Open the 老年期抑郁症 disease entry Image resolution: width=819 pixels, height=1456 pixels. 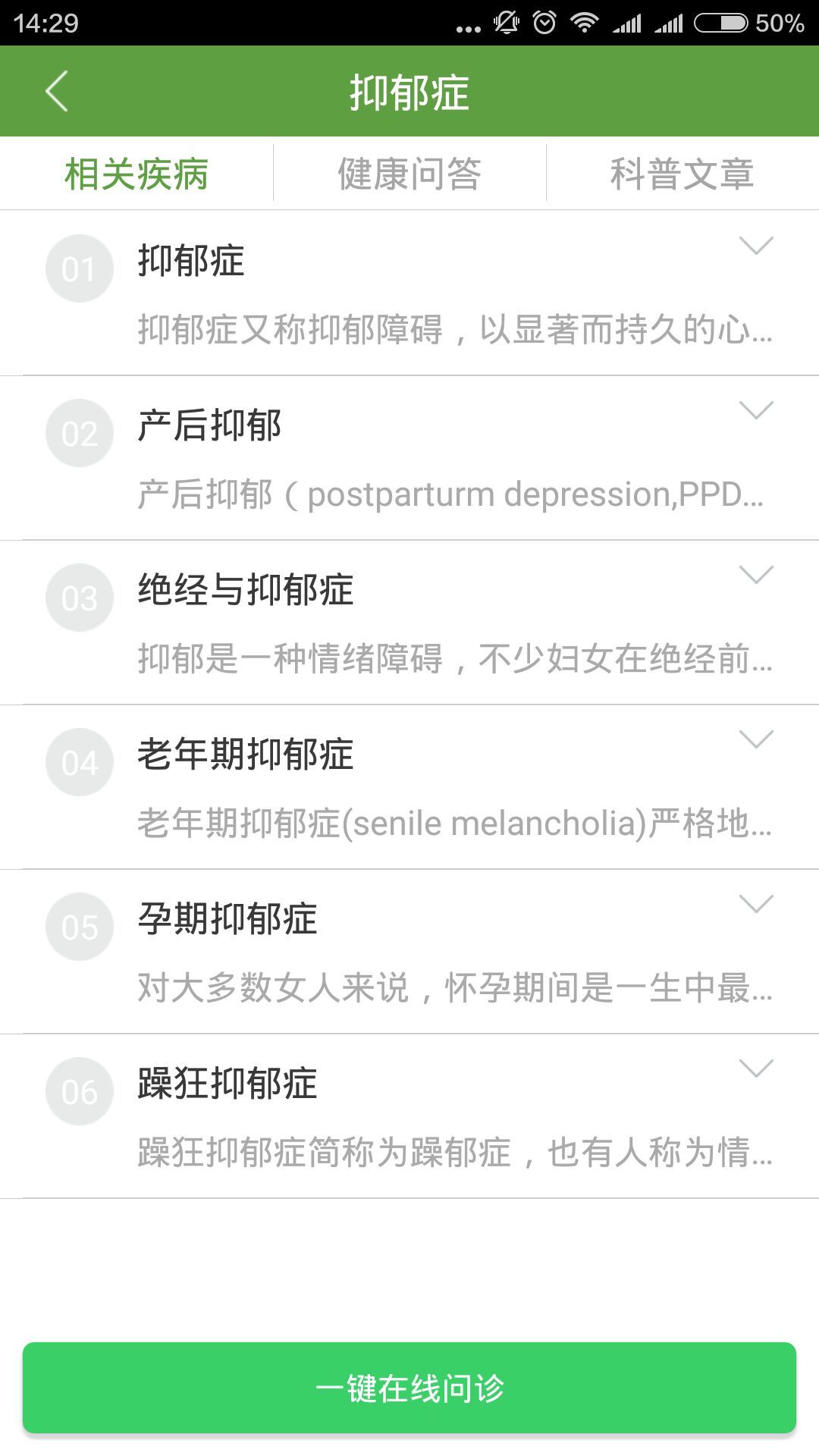point(409,787)
